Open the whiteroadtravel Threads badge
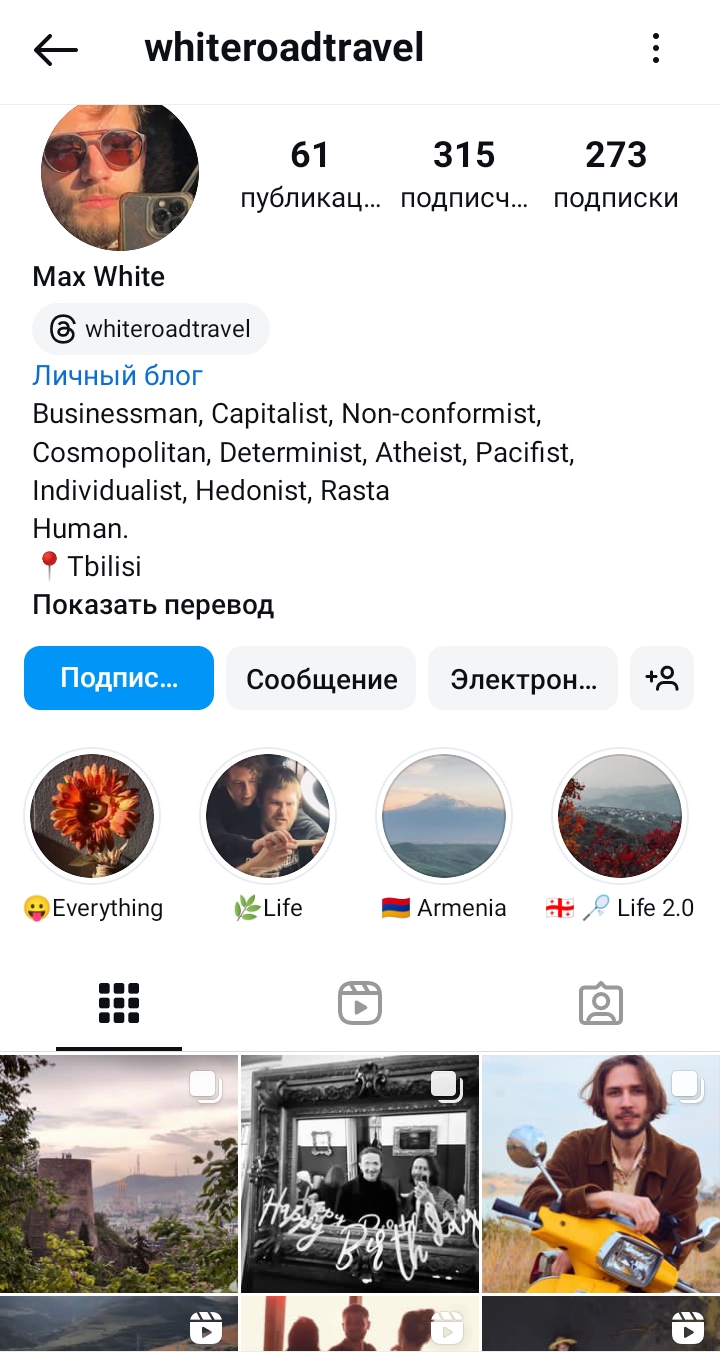 coord(151,329)
